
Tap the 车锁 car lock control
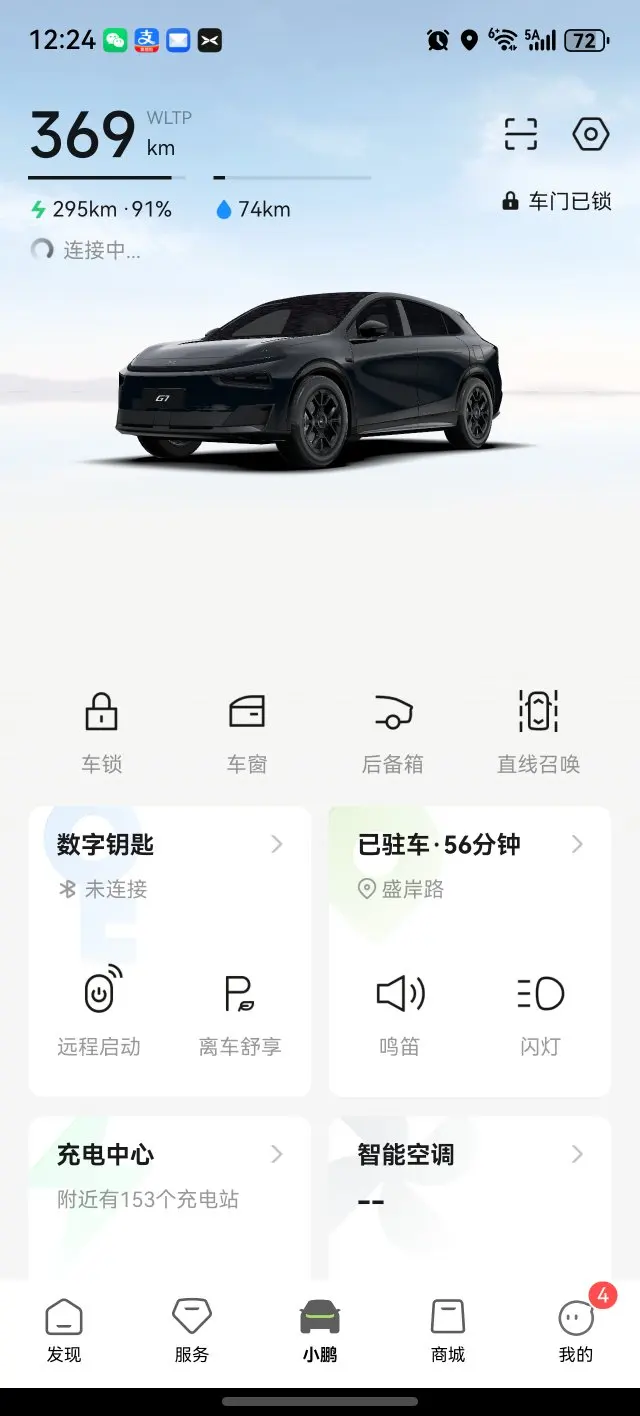[101, 731]
